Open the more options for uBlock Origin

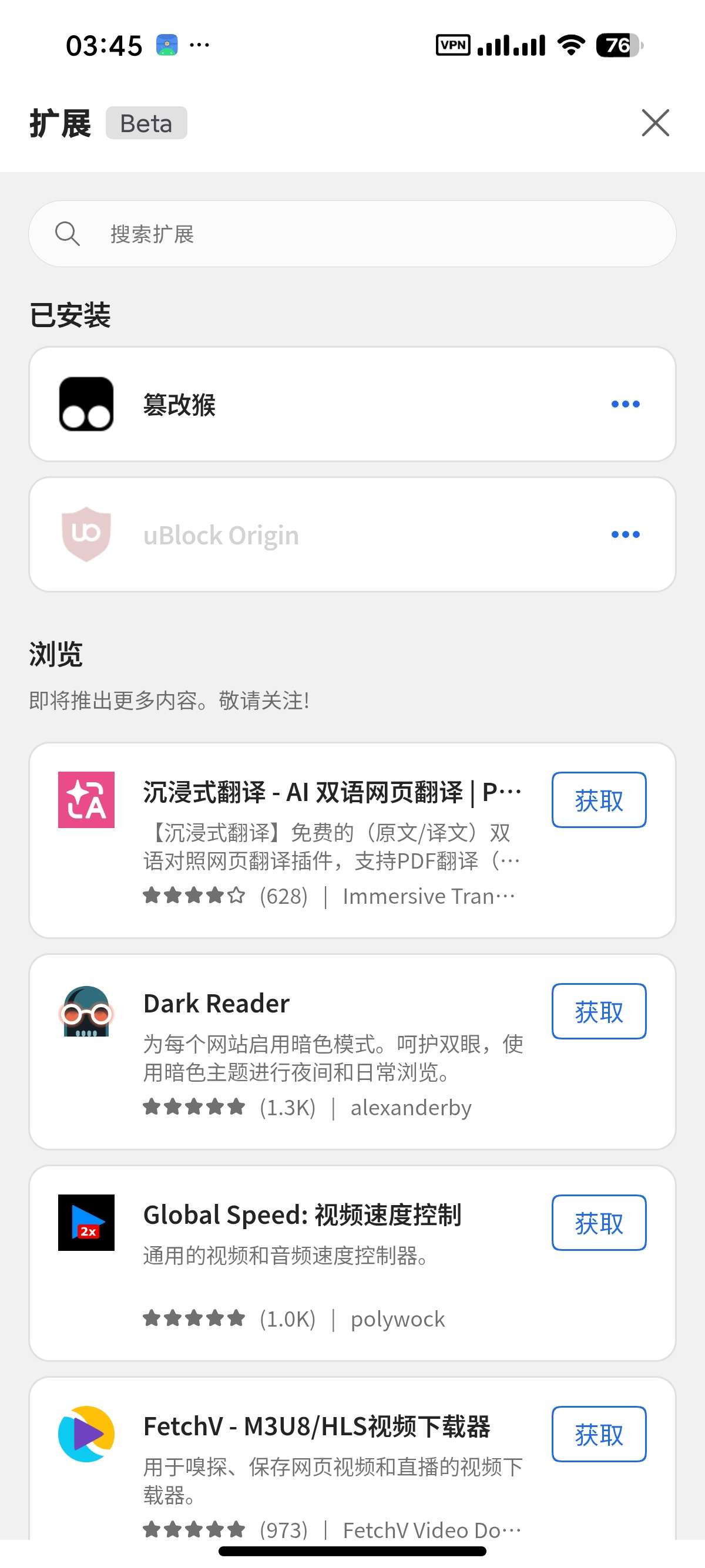click(x=625, y=534)
